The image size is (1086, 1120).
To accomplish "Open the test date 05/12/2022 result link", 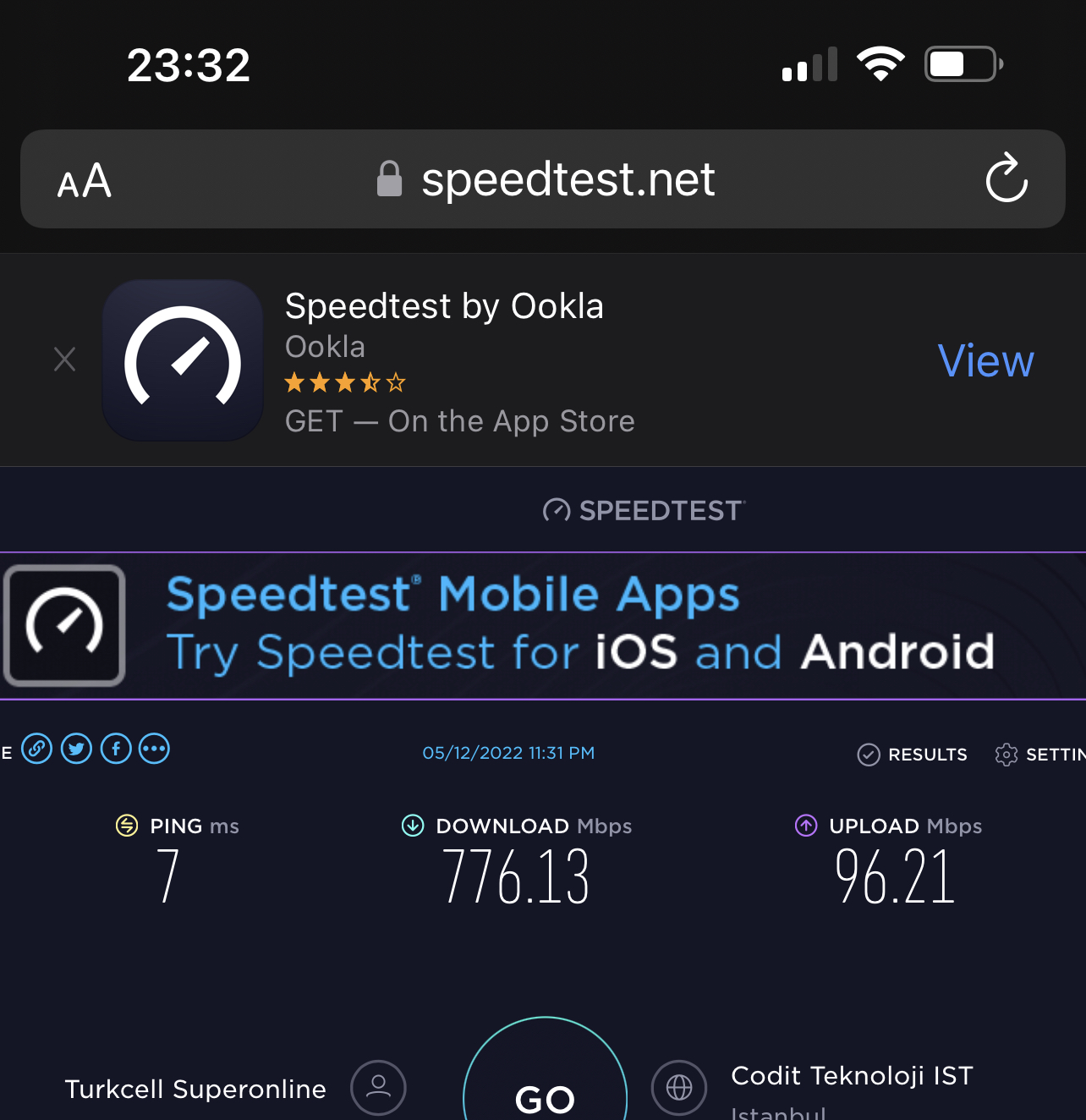I will pyautogui.click(x=508, y=753).
